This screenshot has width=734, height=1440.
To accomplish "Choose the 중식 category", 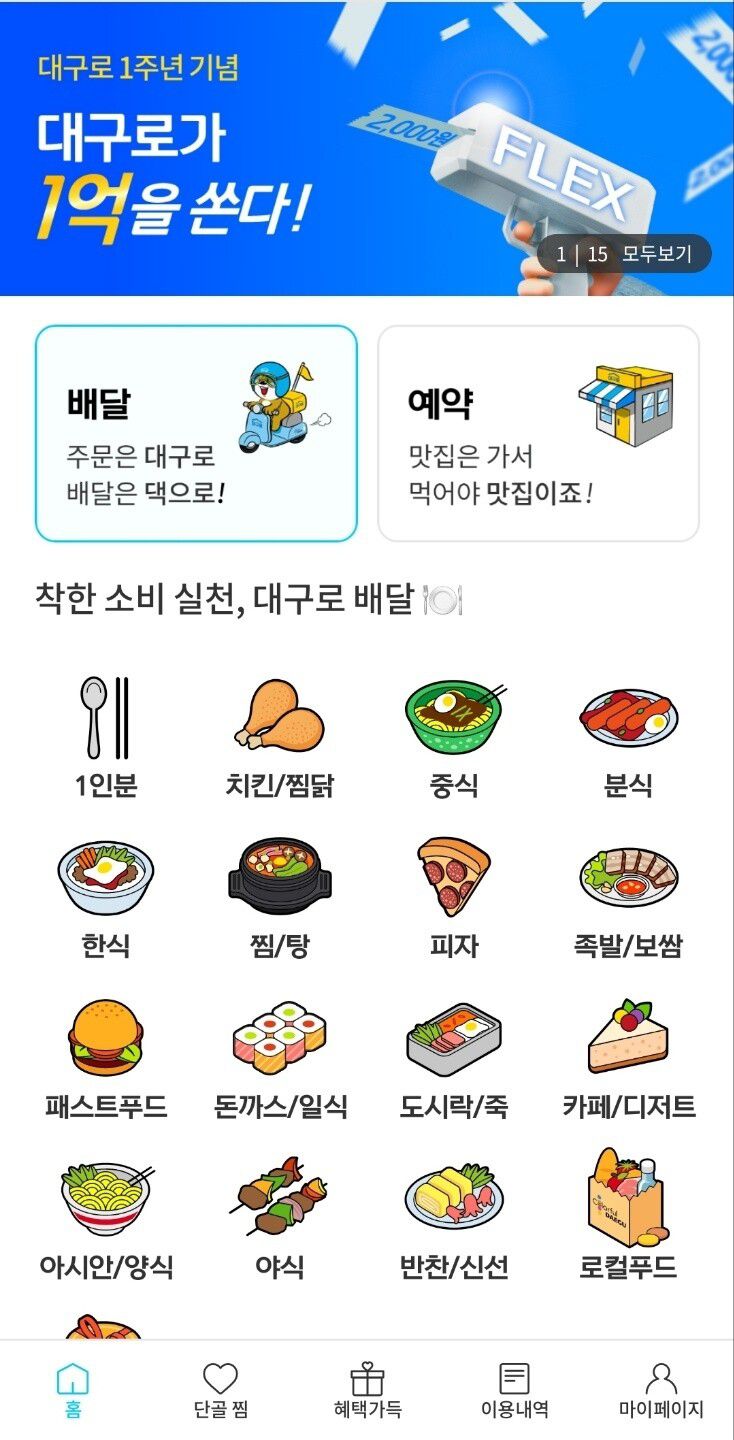I will click(x=454, y=735).
